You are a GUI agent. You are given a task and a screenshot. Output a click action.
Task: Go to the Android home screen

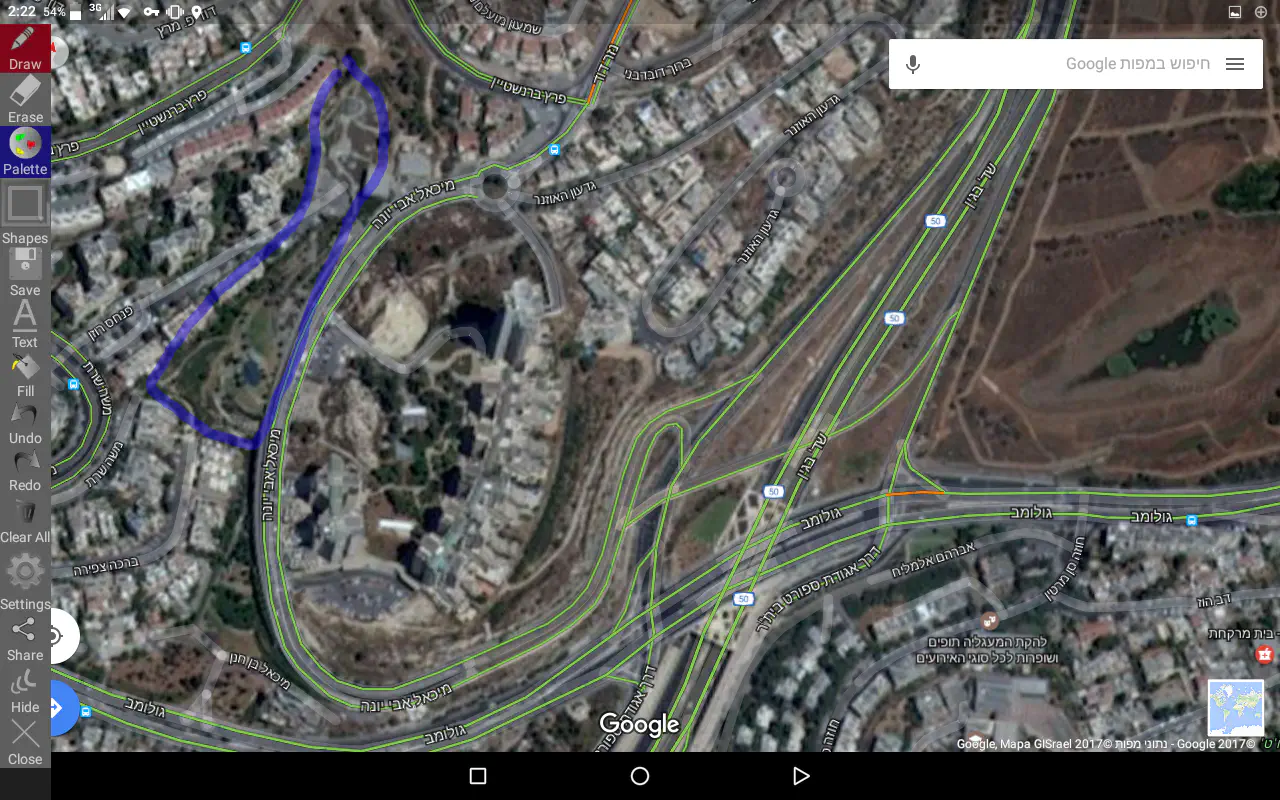coord(640,776)
